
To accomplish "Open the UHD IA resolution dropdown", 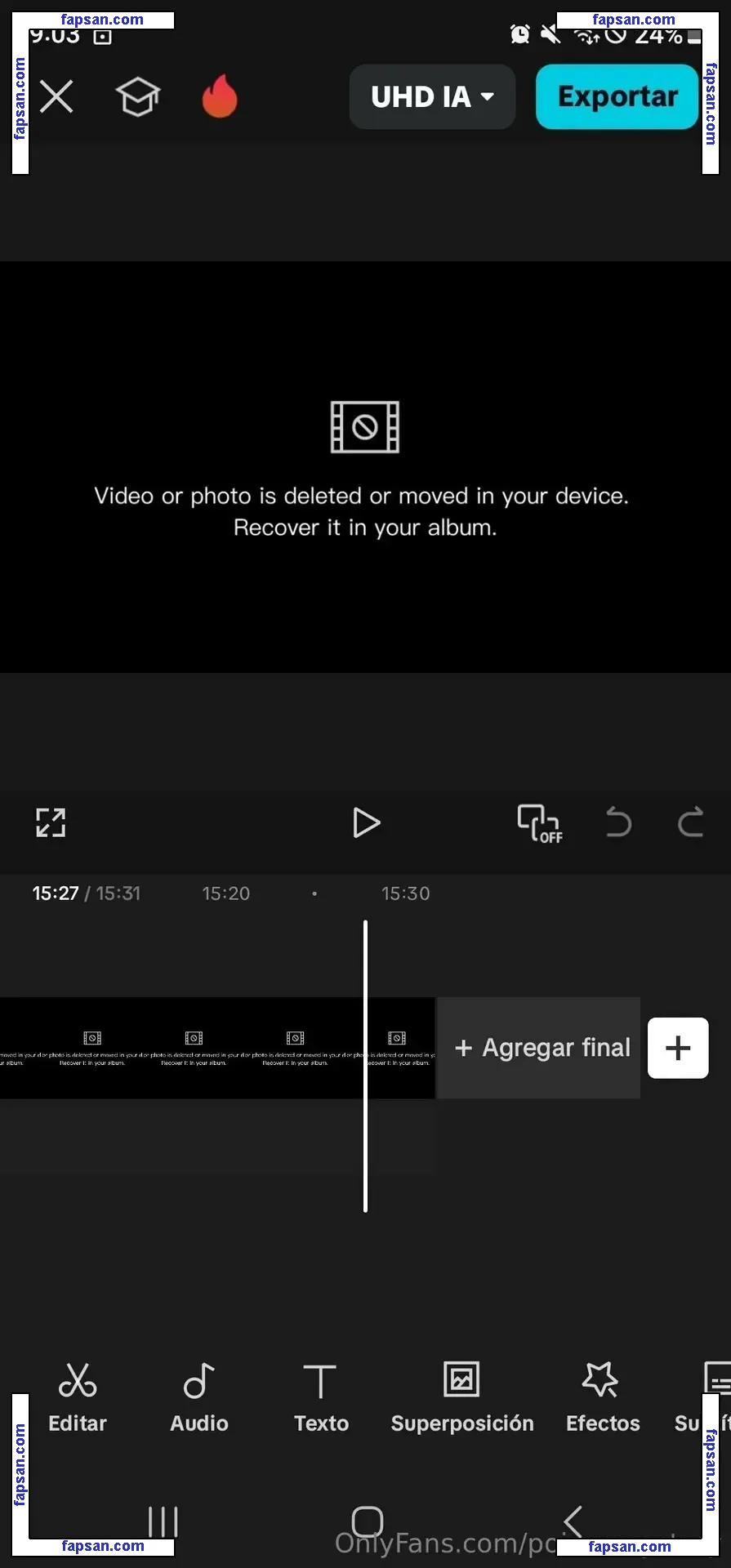I will coord(432,96).
